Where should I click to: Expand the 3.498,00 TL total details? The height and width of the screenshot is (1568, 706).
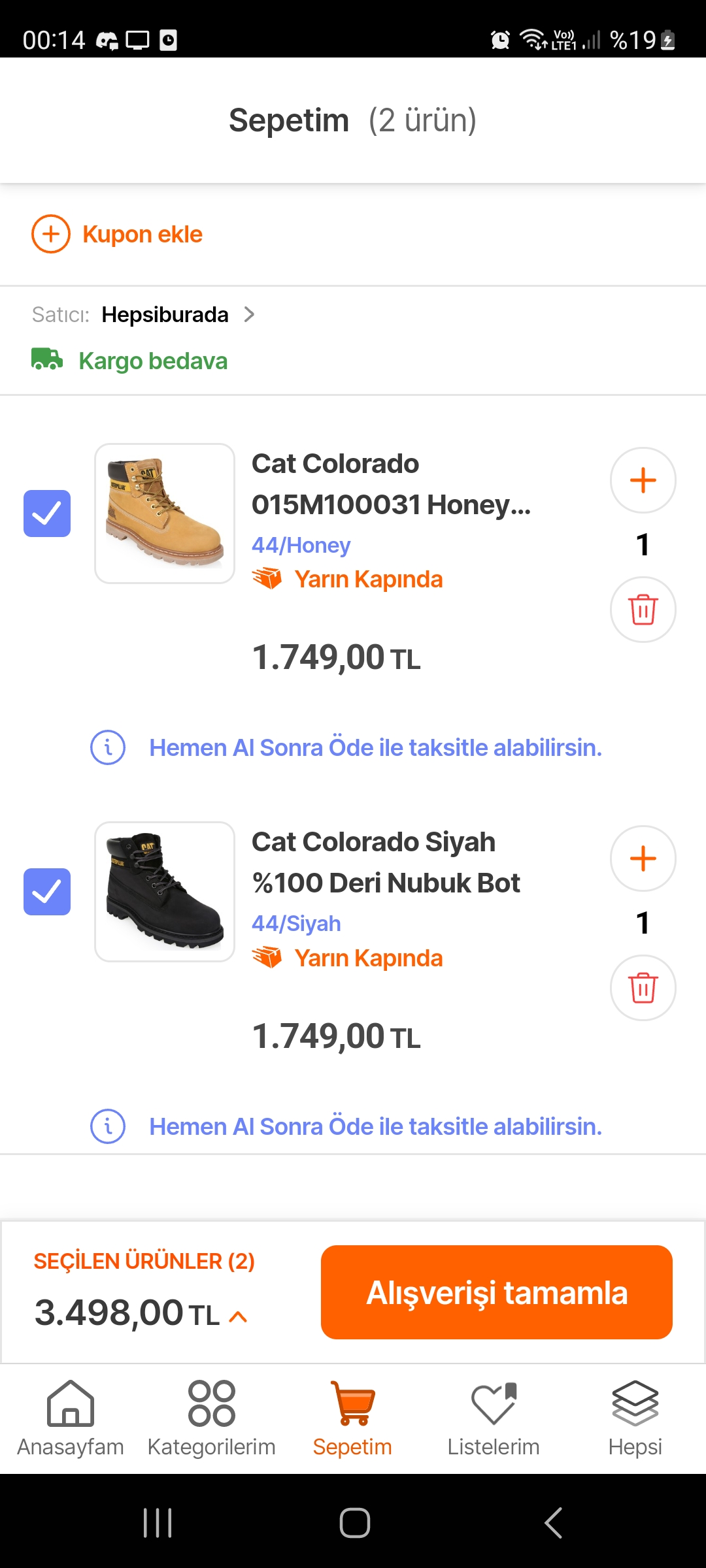click(x=238, y=1316)
